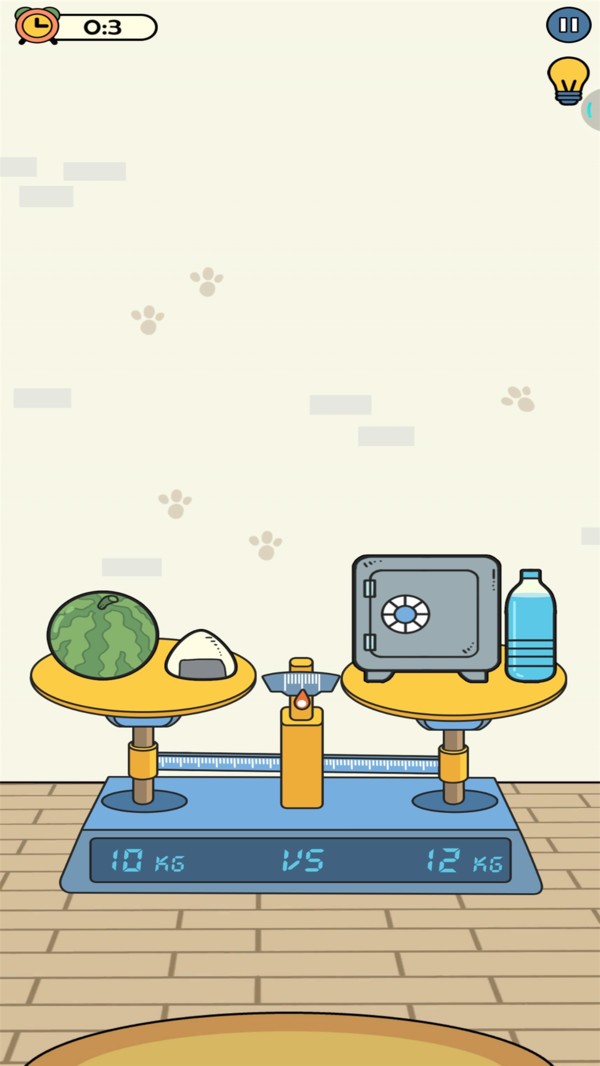Tap the gray safe on the right pan
600x1066 pixels.
(x=425, y=614)
